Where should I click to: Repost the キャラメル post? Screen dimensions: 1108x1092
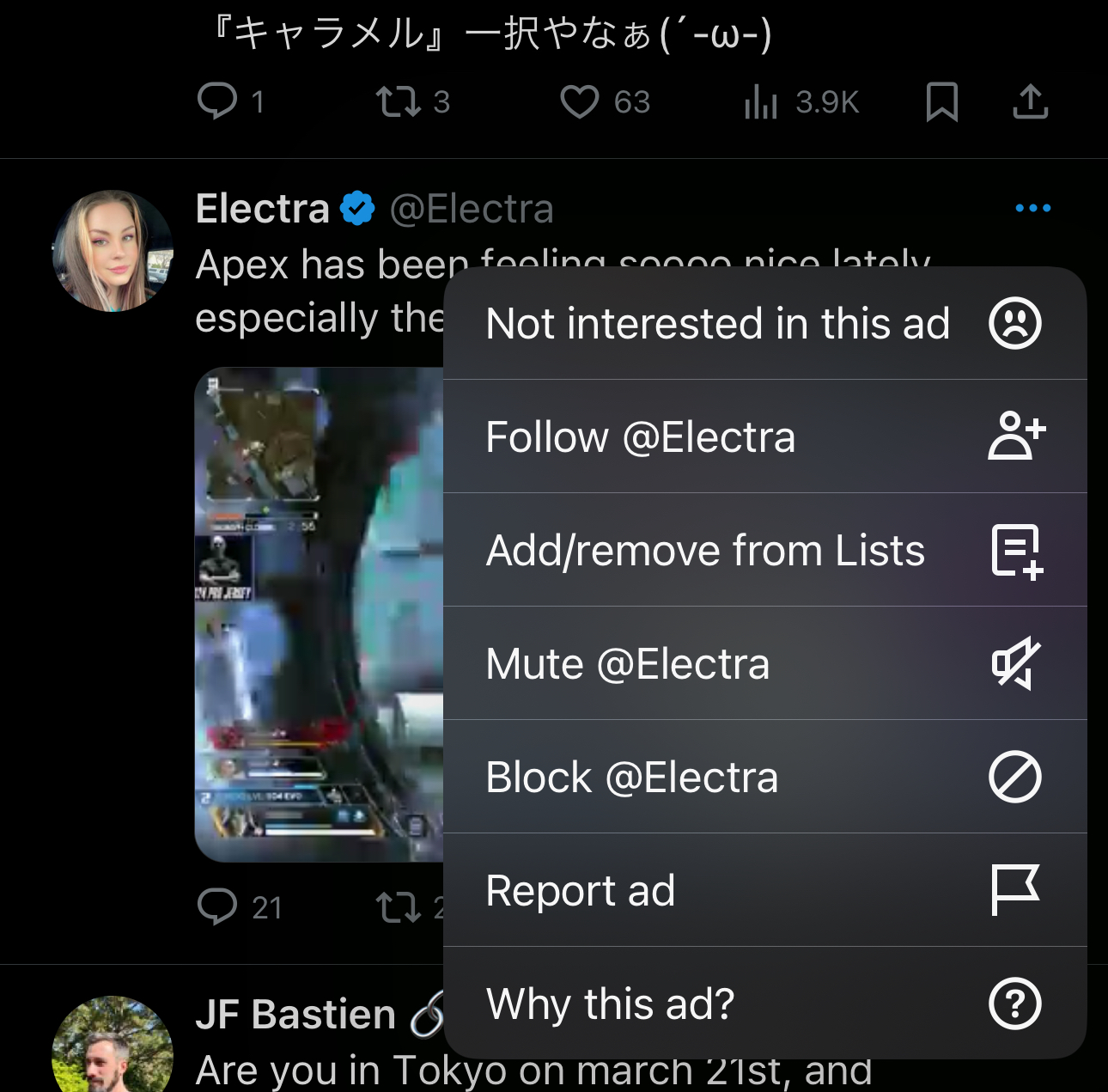399,101
